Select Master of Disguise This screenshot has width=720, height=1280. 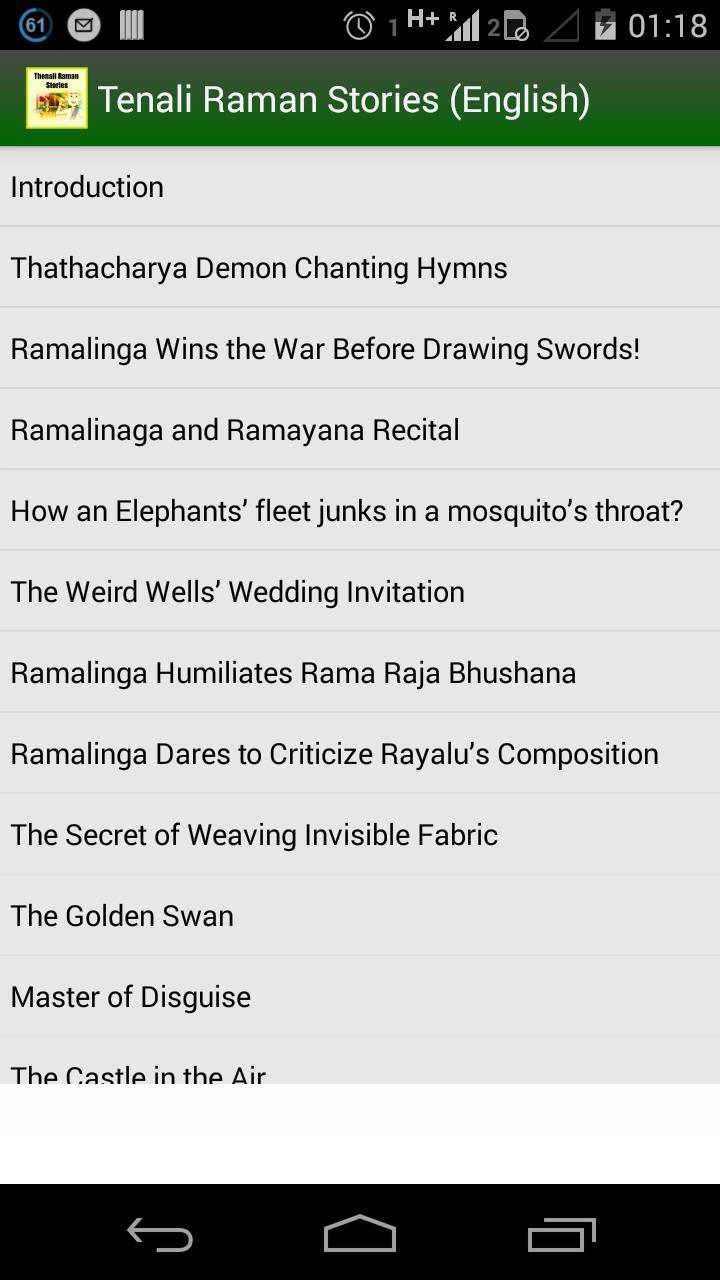tap(360, 996)
